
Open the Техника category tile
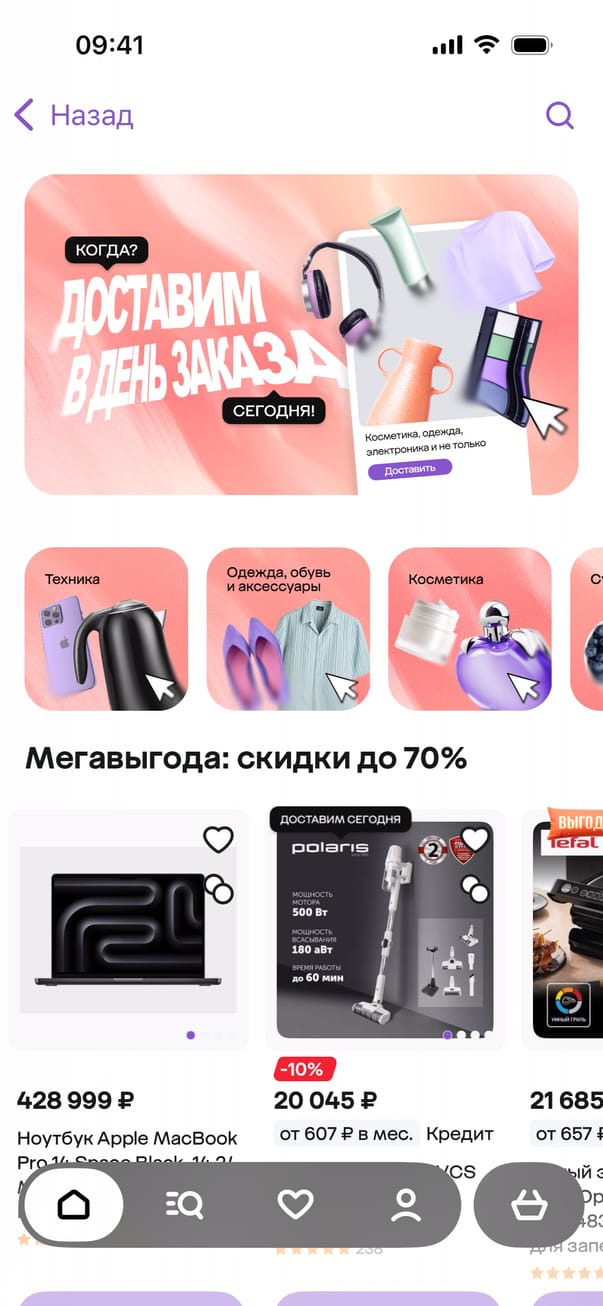(x=106, y=629)
